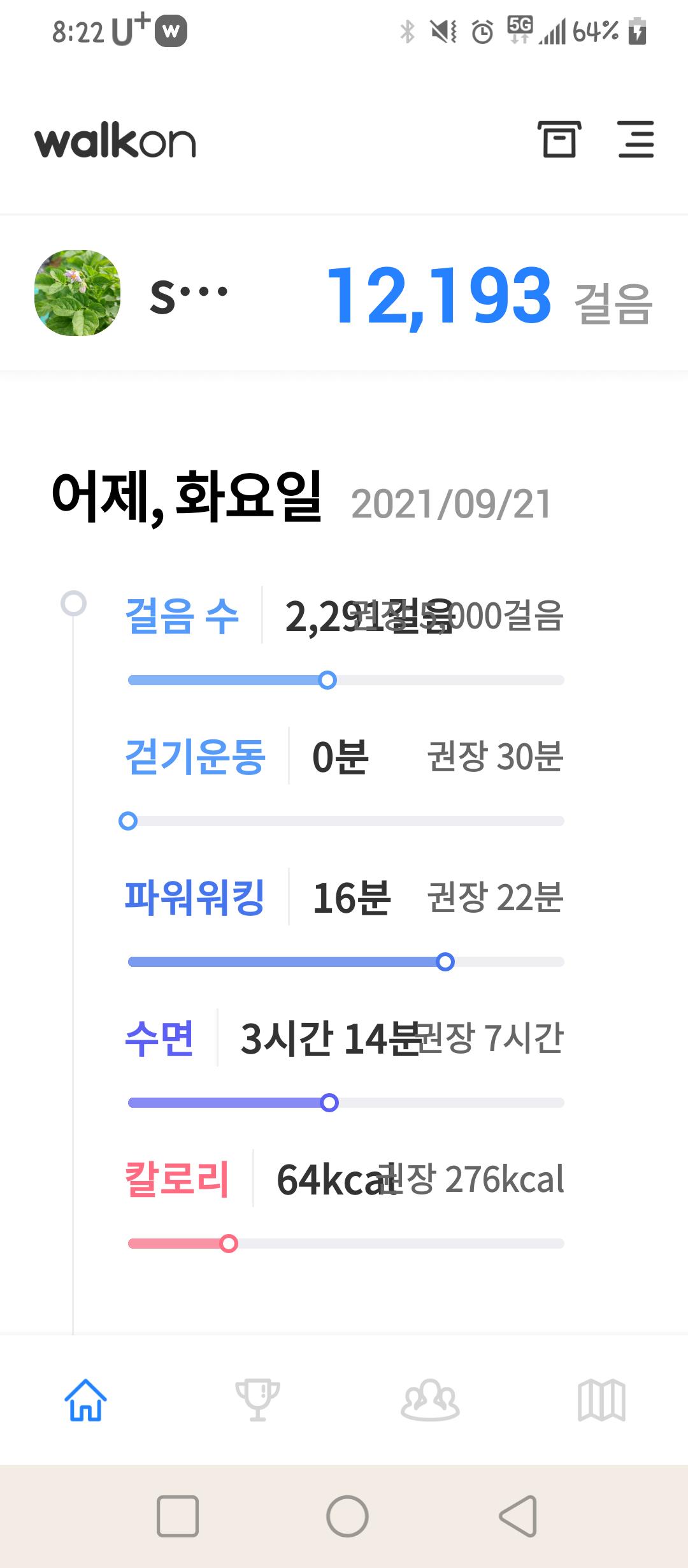
Task: Open the 걷기운동 walking exercise row
Action: (195, 757)
